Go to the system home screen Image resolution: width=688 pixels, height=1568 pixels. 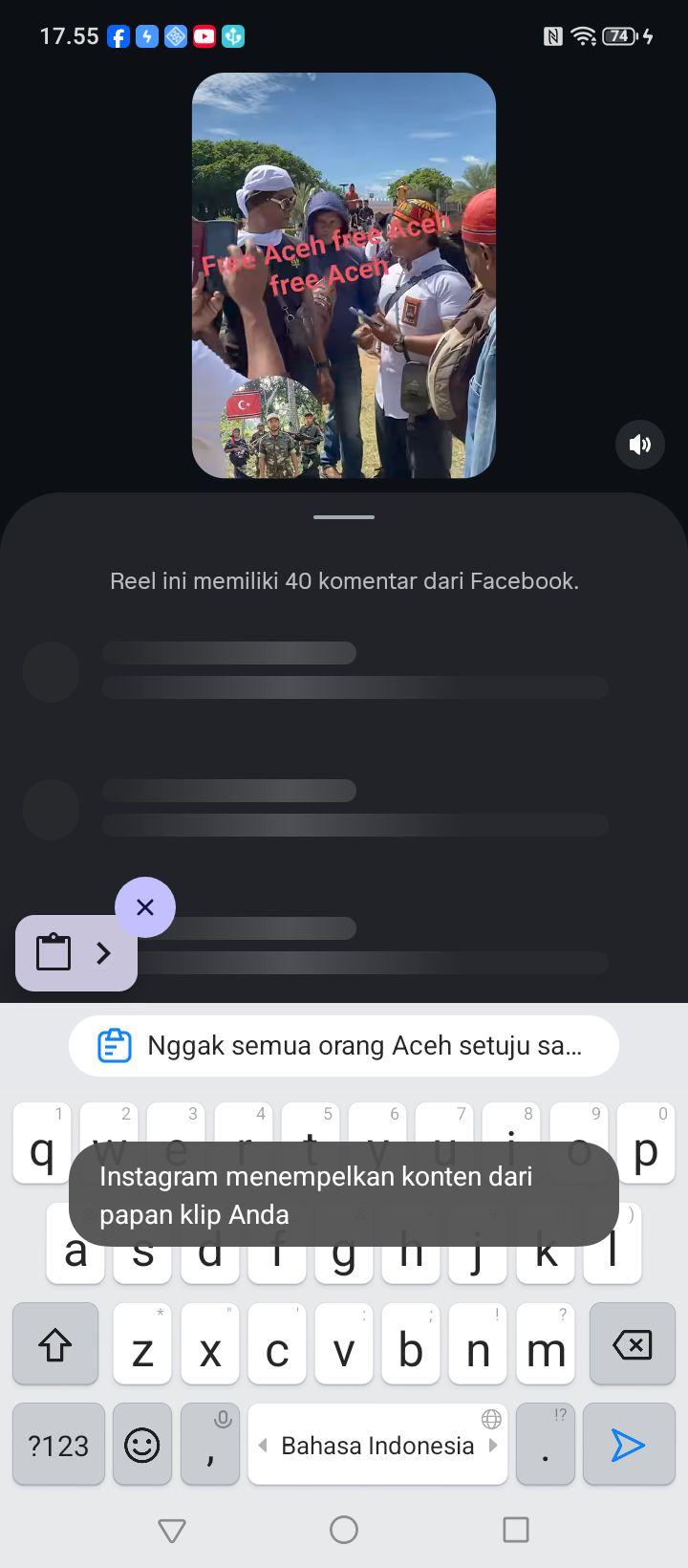point(344,1530)
